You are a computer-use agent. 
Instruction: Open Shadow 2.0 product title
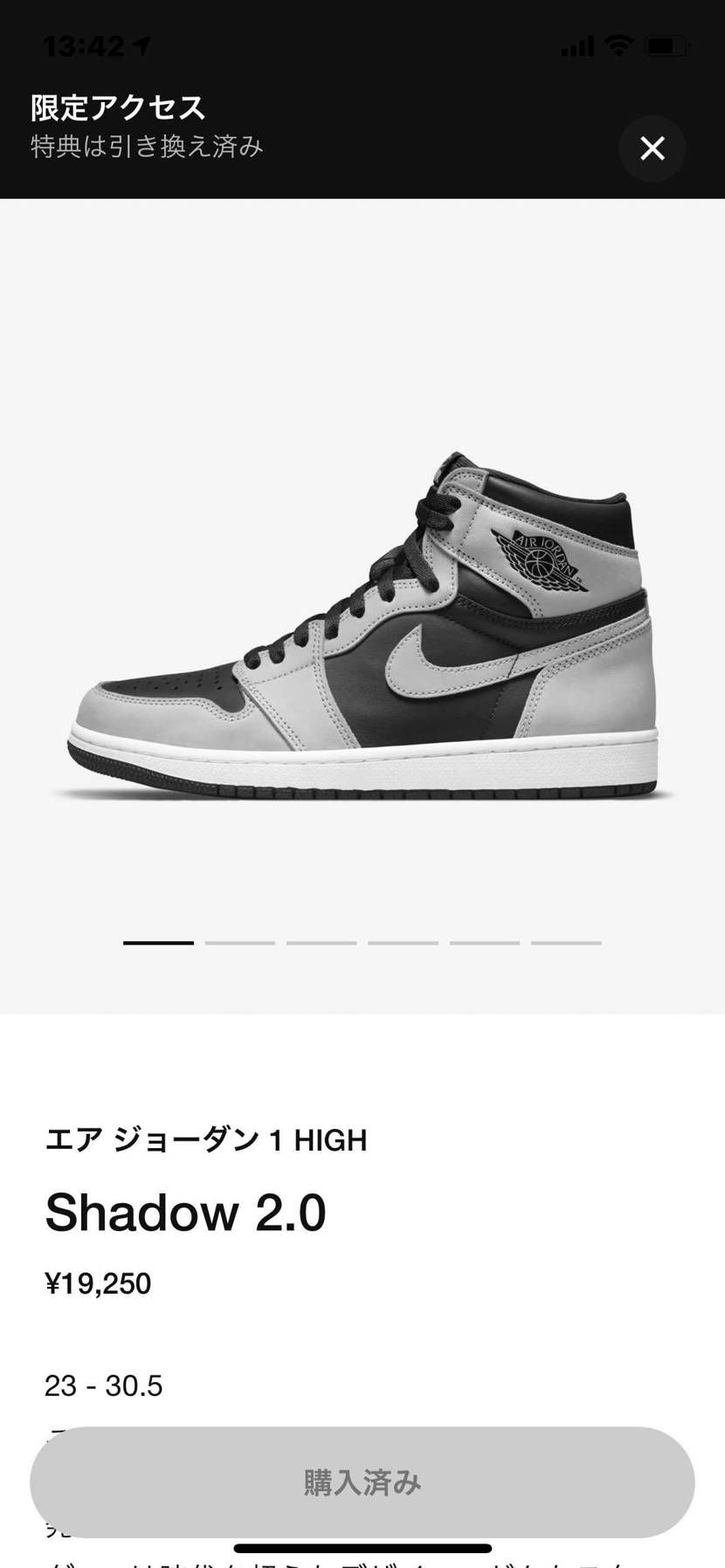[186, 1213]
